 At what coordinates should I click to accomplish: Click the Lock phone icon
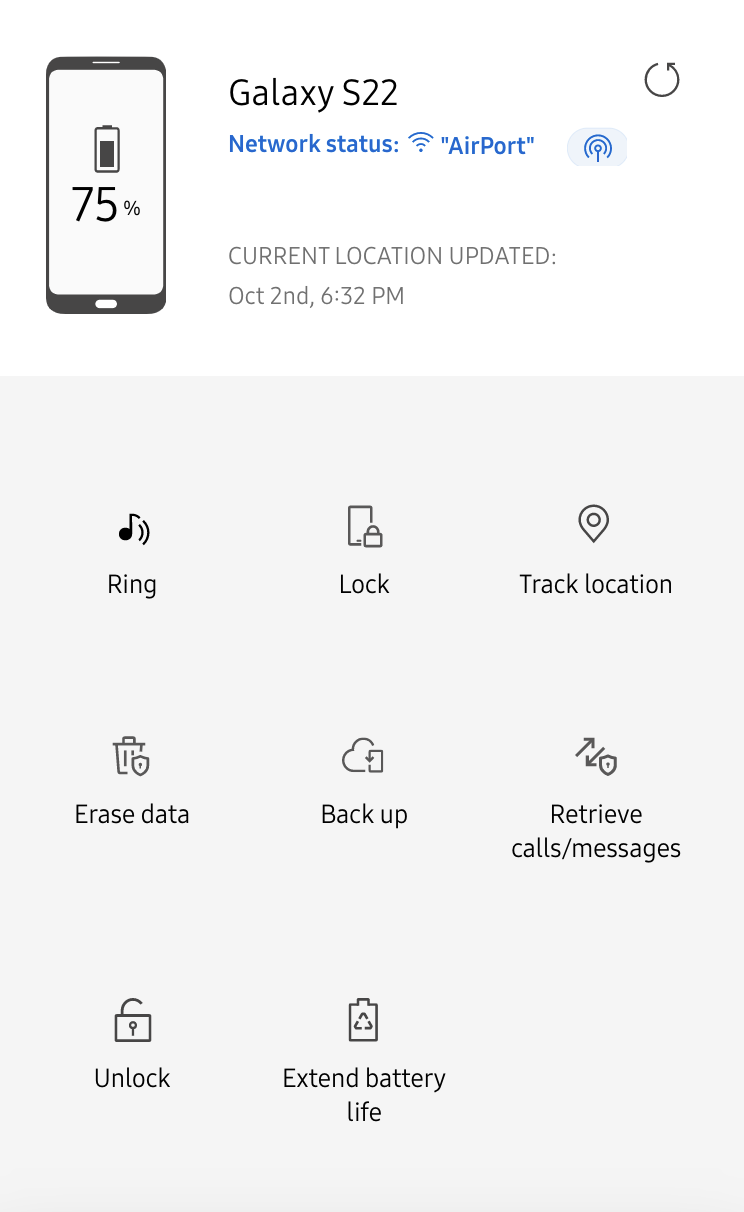tap(363, 528)
